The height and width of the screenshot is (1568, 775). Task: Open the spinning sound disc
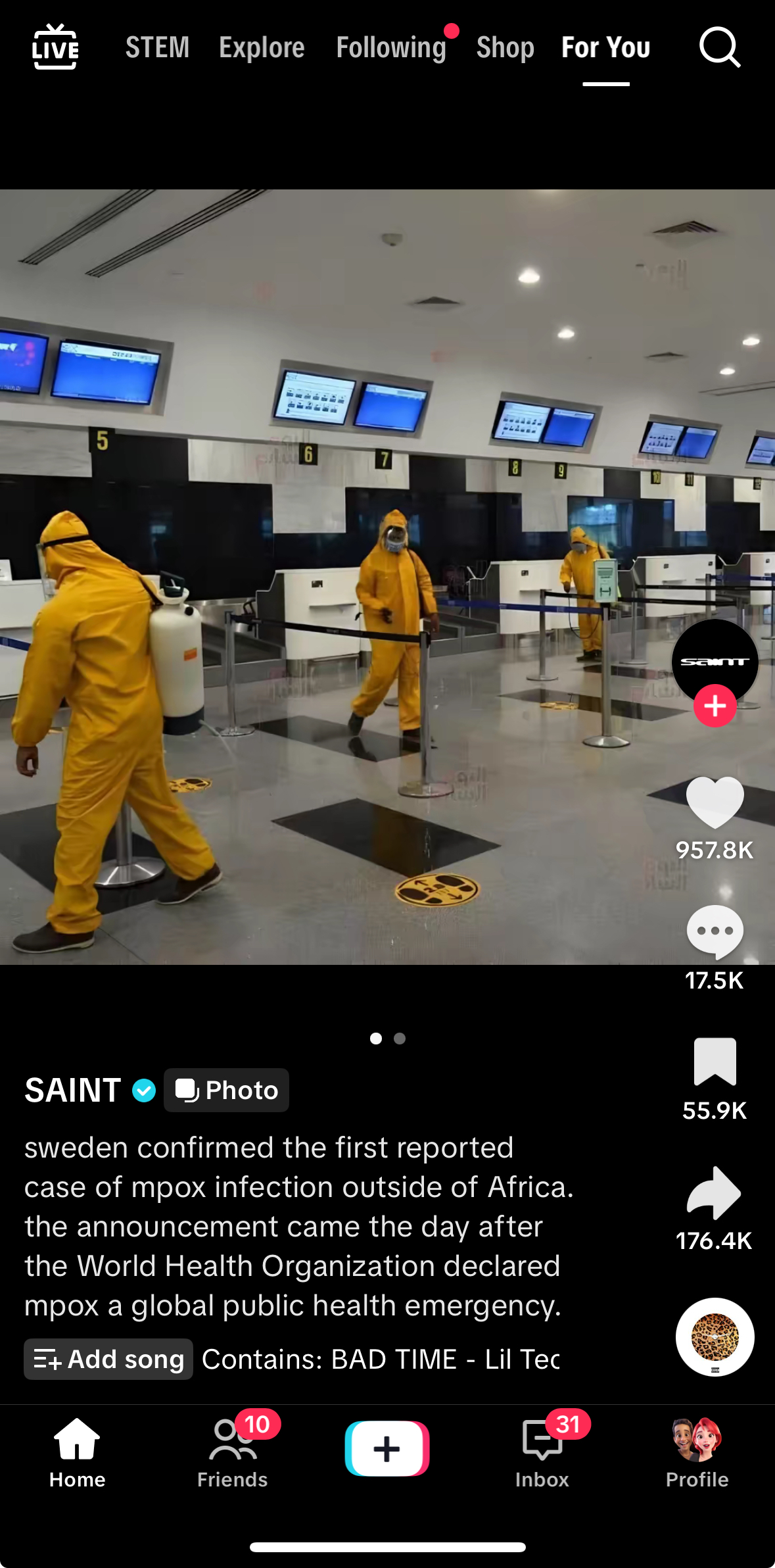pyautogui.click(x=715, y=1336)
